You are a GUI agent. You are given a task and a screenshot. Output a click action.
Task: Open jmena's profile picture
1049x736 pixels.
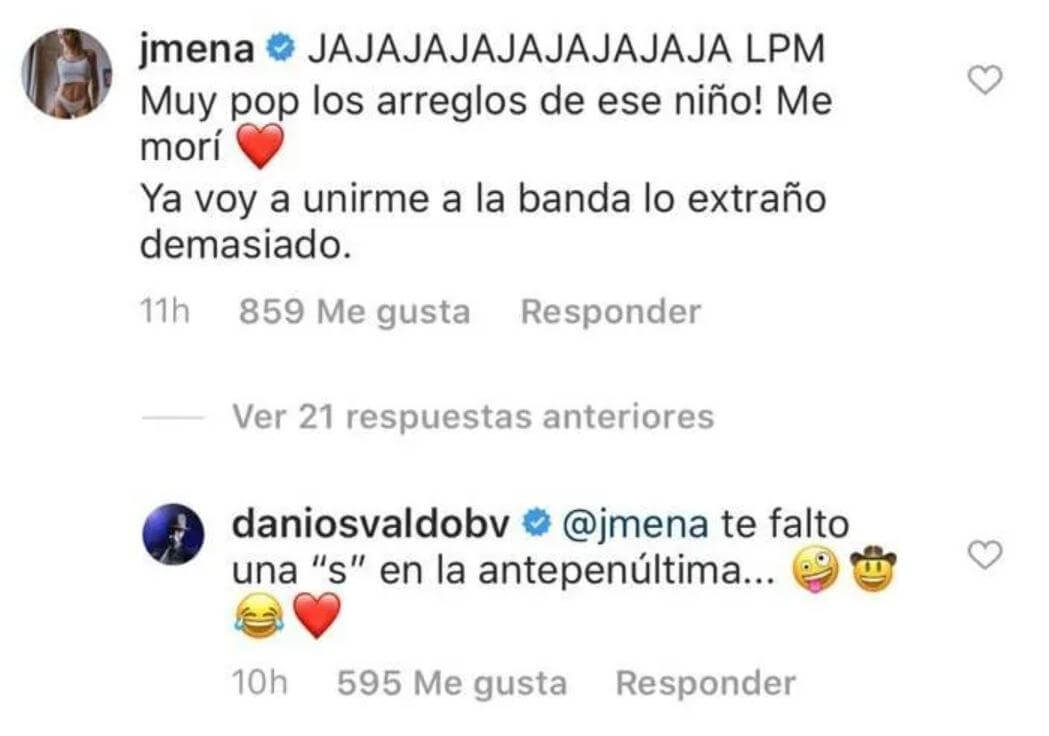pyautogui.click(x=69, y=73)
